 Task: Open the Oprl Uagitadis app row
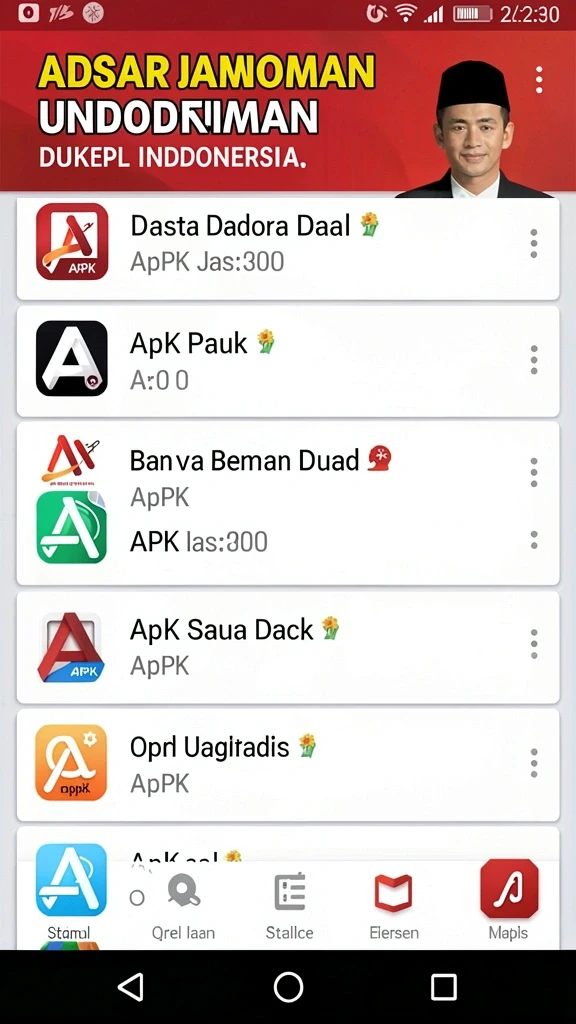point(287,764)
